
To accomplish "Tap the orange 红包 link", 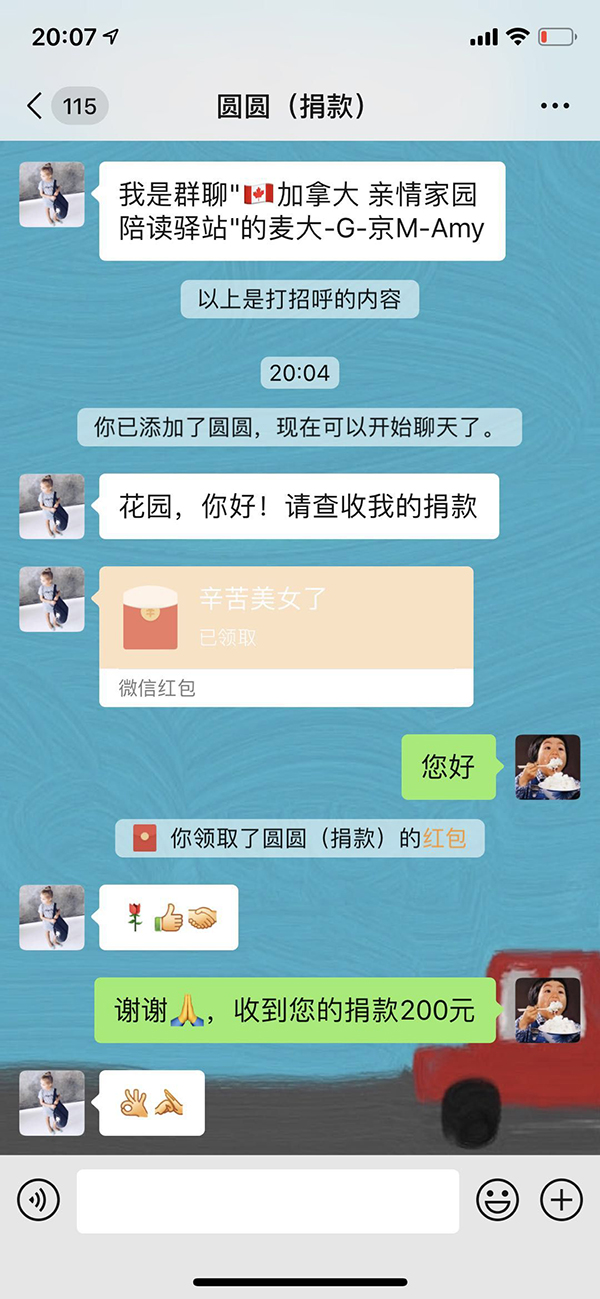I will click(x=444, y=838).
